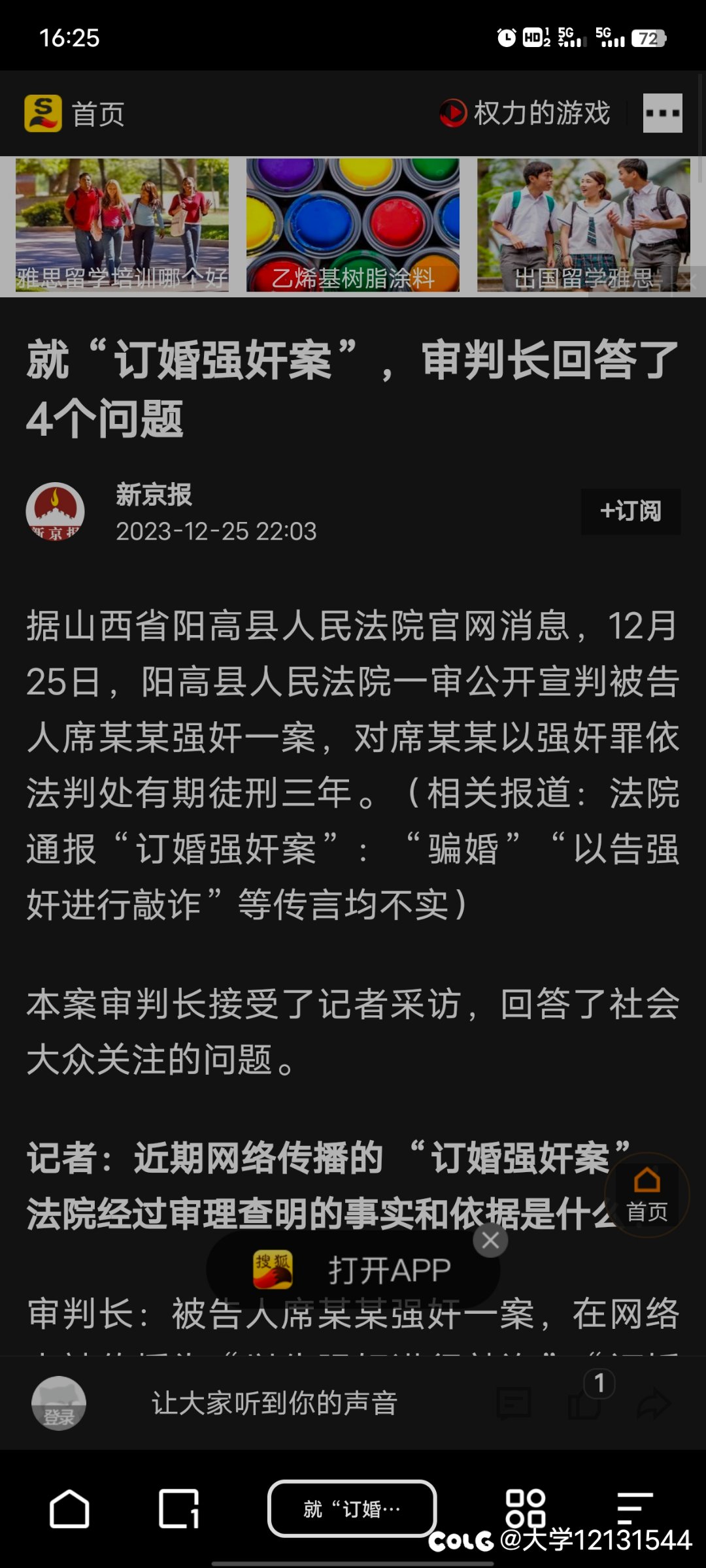Image resolution: width=706 pixels, height=1568 pixels.
Task: Tap the floating 首页 home button
Action: pyautogui.click(x=647, y=1195)
